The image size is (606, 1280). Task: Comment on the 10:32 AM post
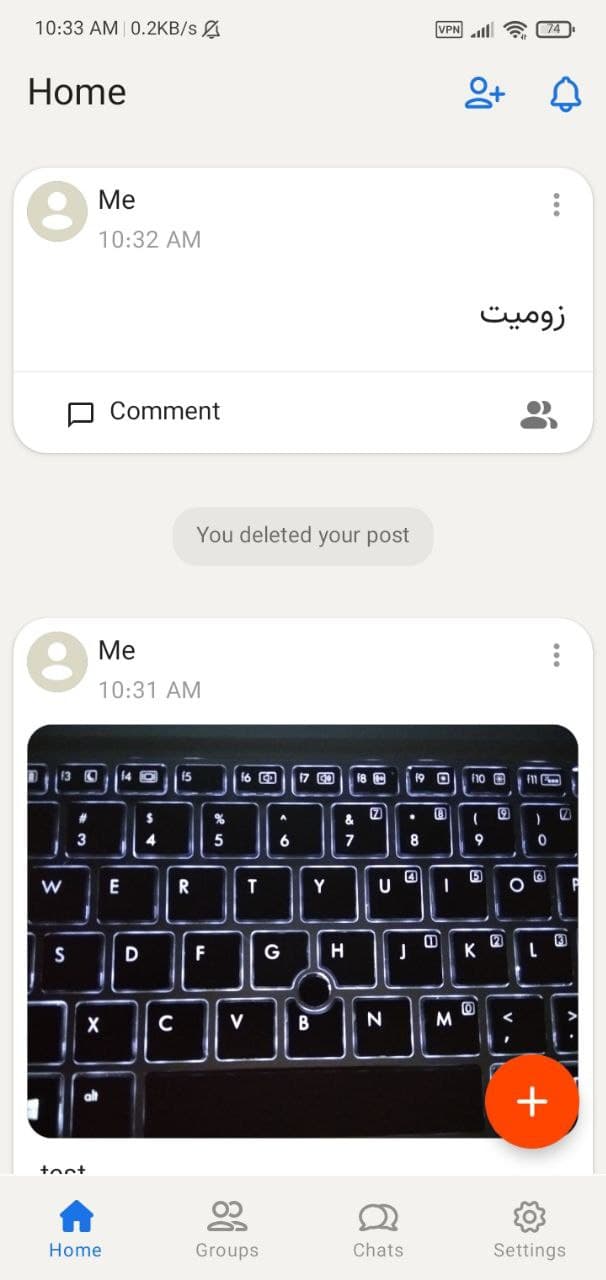click(x=144, y=412)
